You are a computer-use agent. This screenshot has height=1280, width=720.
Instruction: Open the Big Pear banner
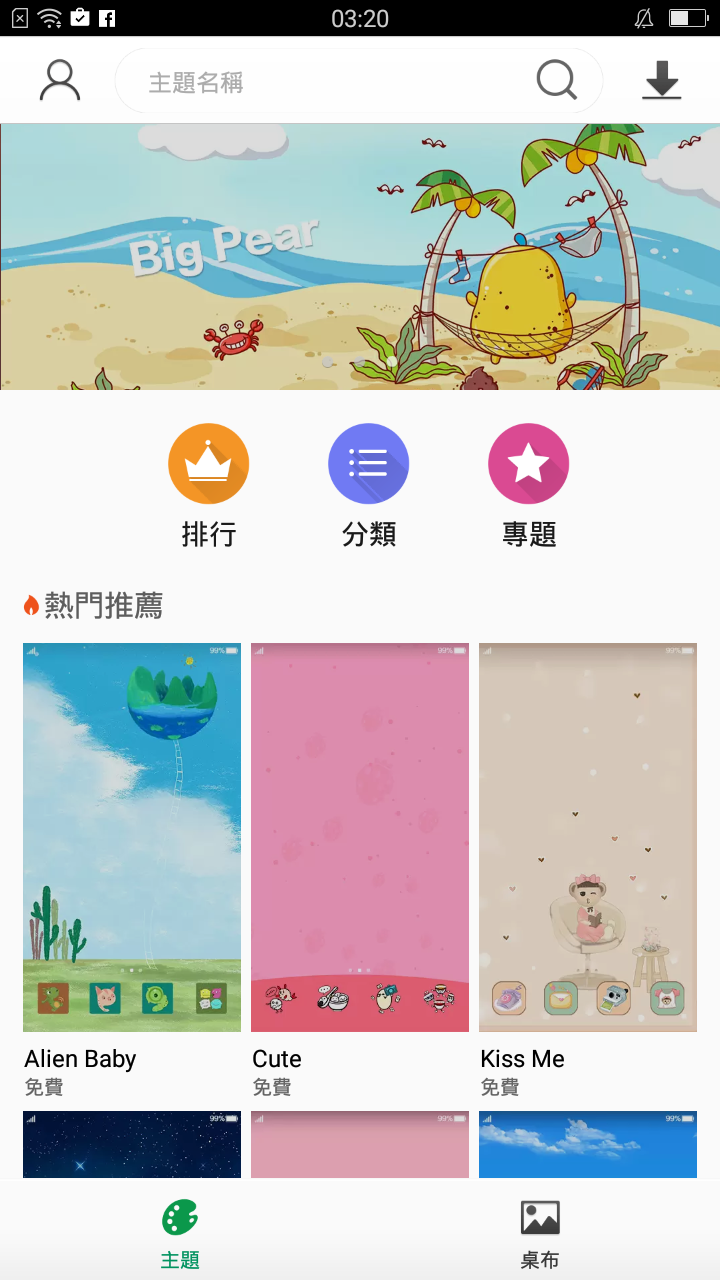pos(360,256)
